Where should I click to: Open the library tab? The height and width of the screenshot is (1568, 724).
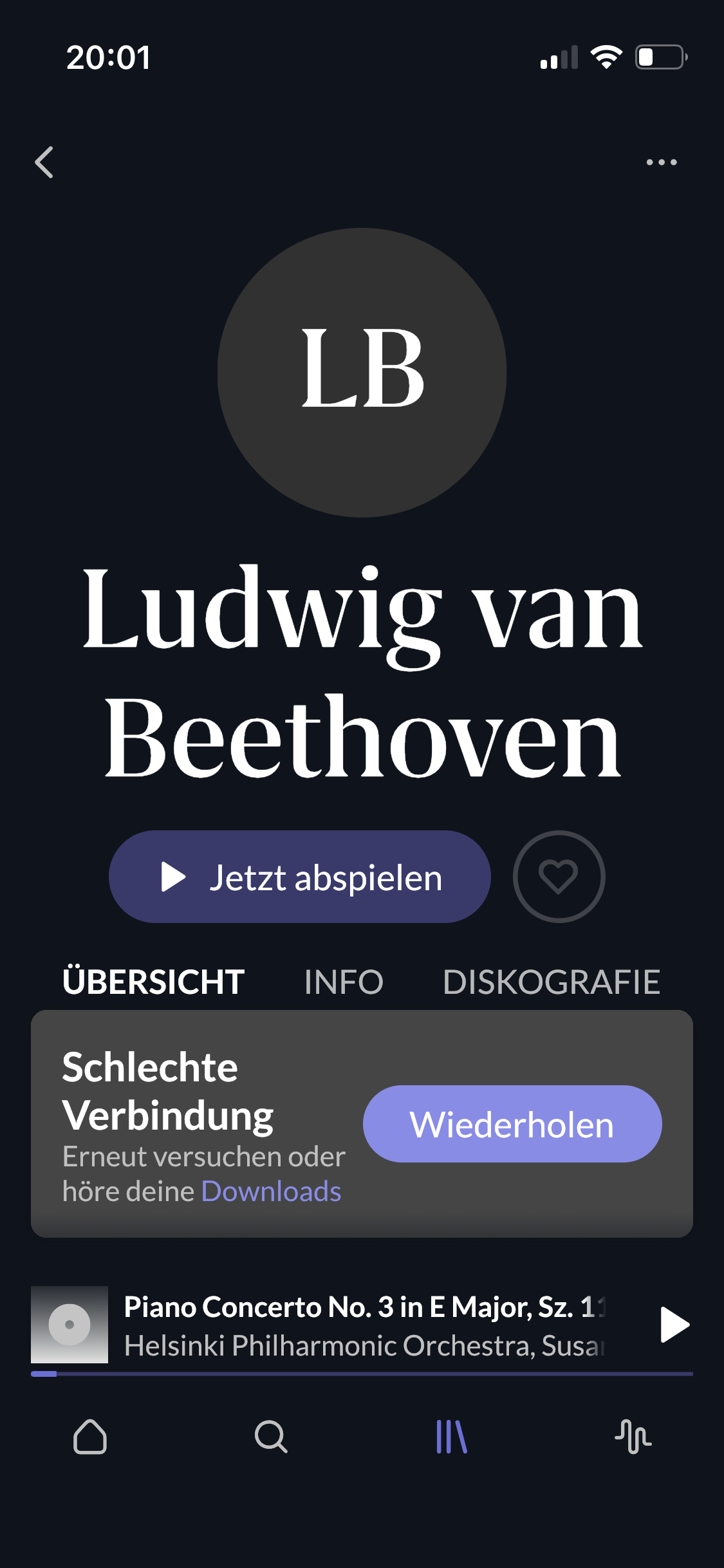coord(452,1437)
